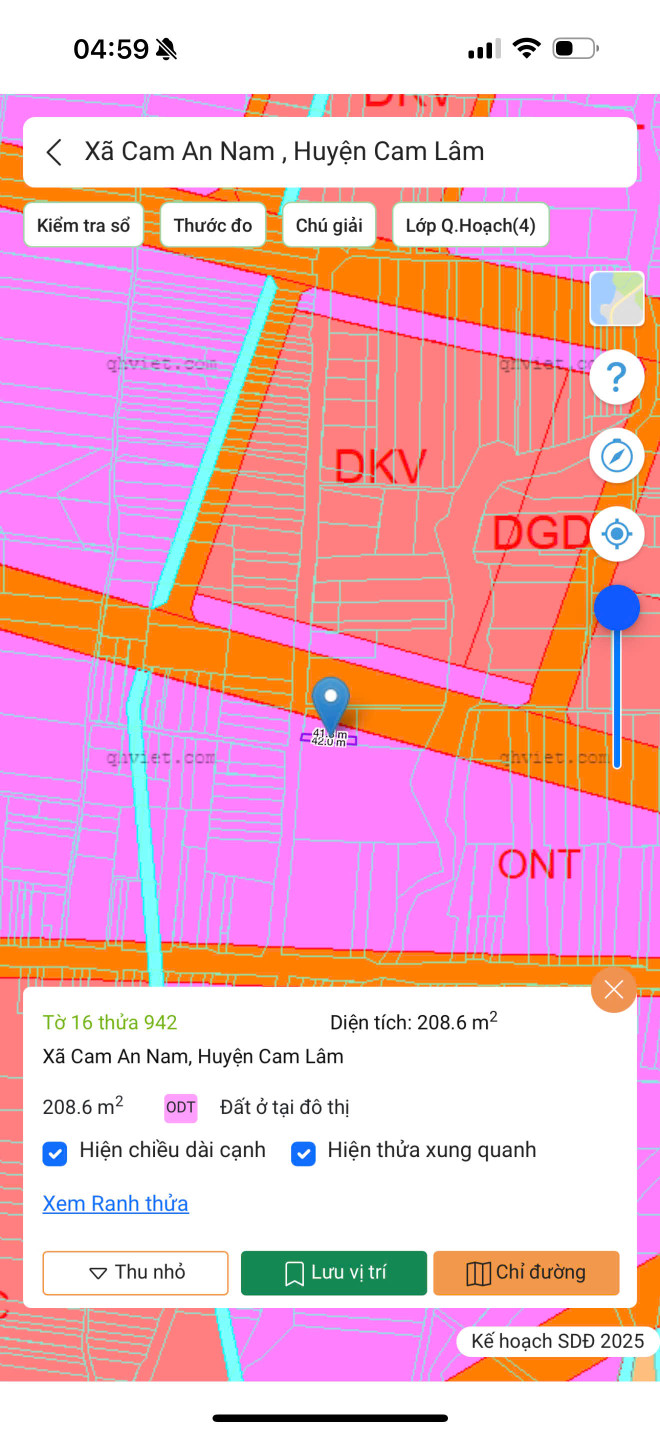
Task: Center the map on my current location
Action: pos(617,533)
